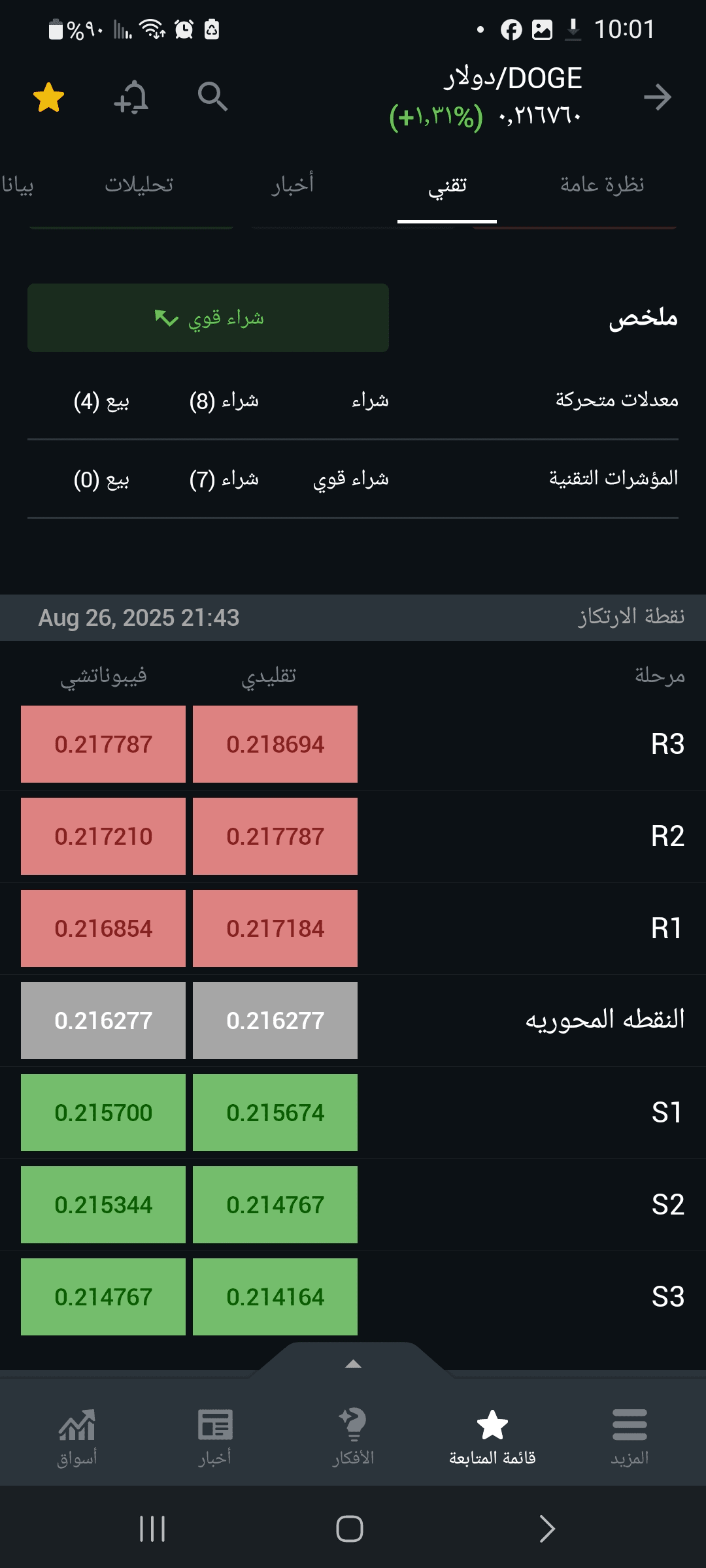
Task: Open the search magnifier
Action: click(212, 97)
